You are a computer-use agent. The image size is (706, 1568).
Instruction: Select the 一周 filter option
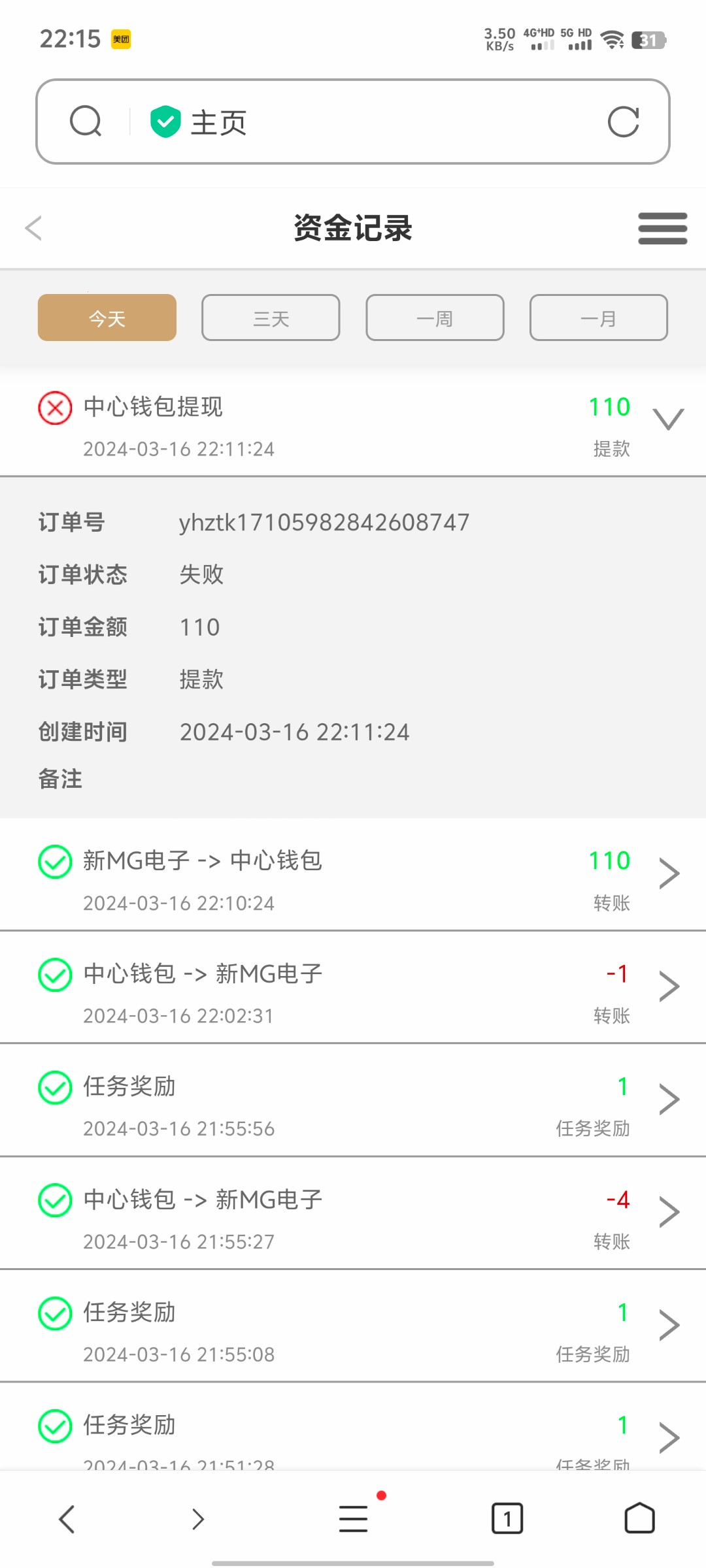[x=435, y=318]
